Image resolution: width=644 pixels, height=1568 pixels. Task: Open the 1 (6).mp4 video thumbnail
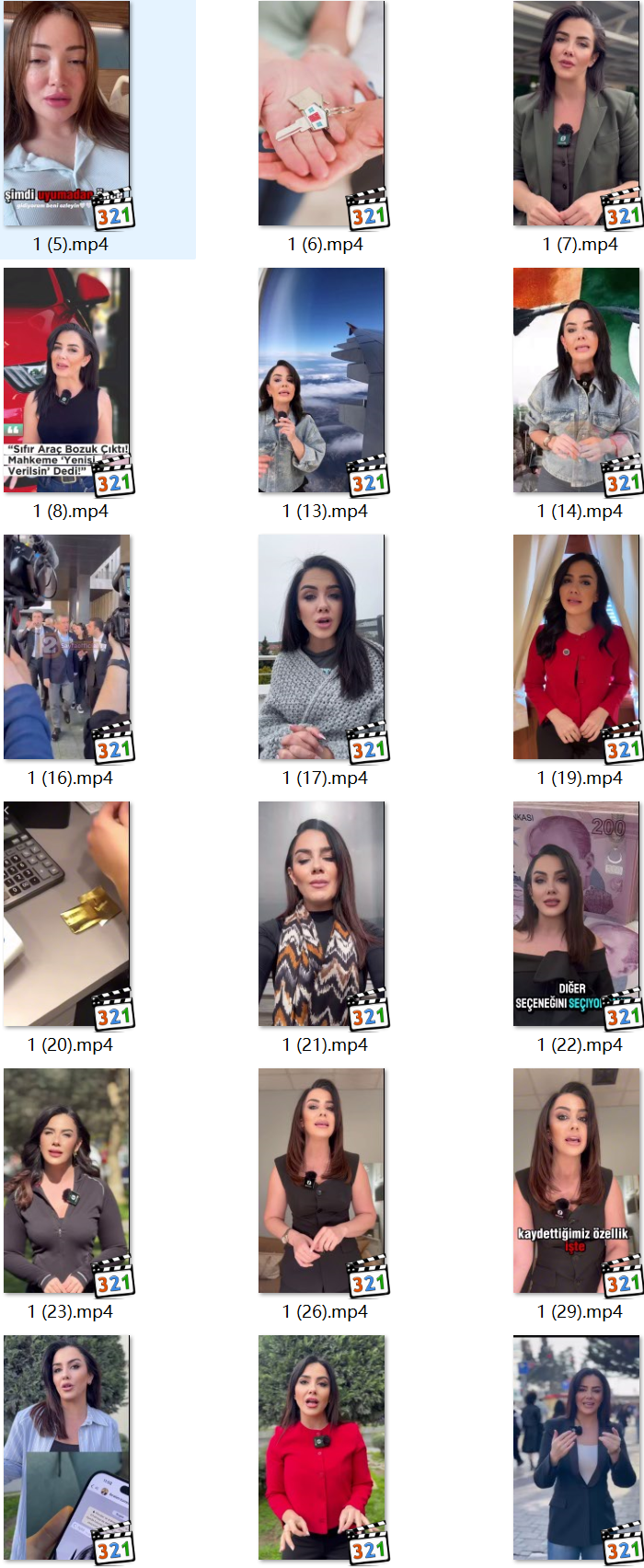tap(321, 114)
